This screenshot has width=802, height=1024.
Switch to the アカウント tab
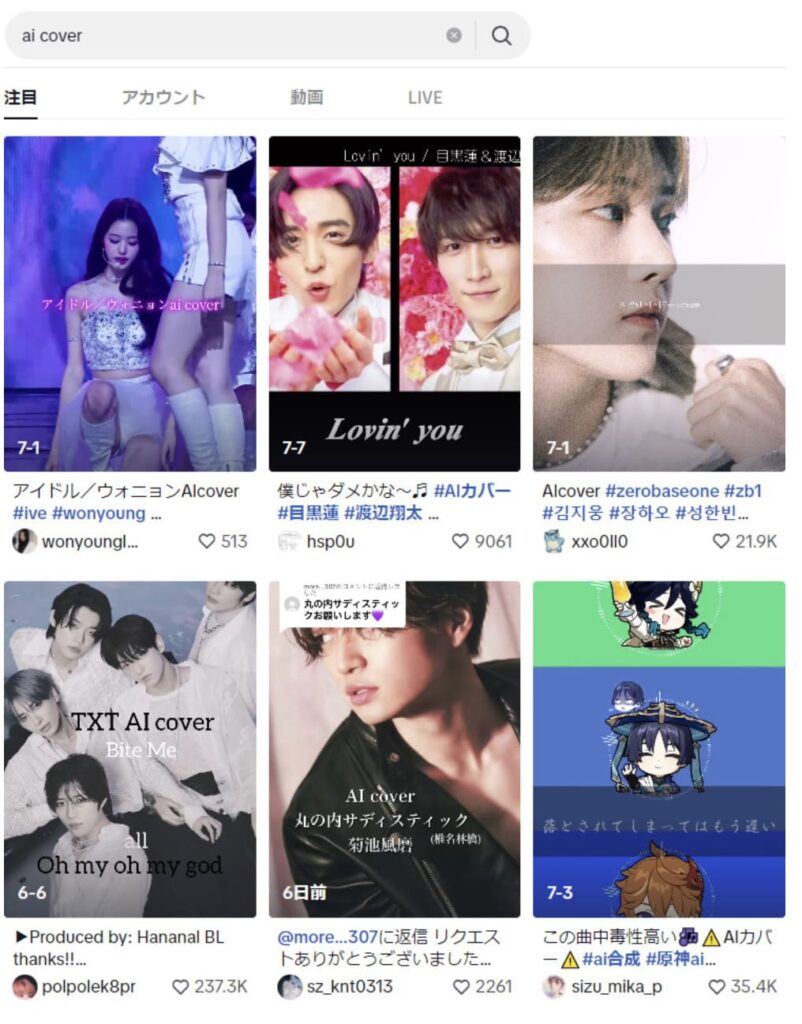[163, 97]
